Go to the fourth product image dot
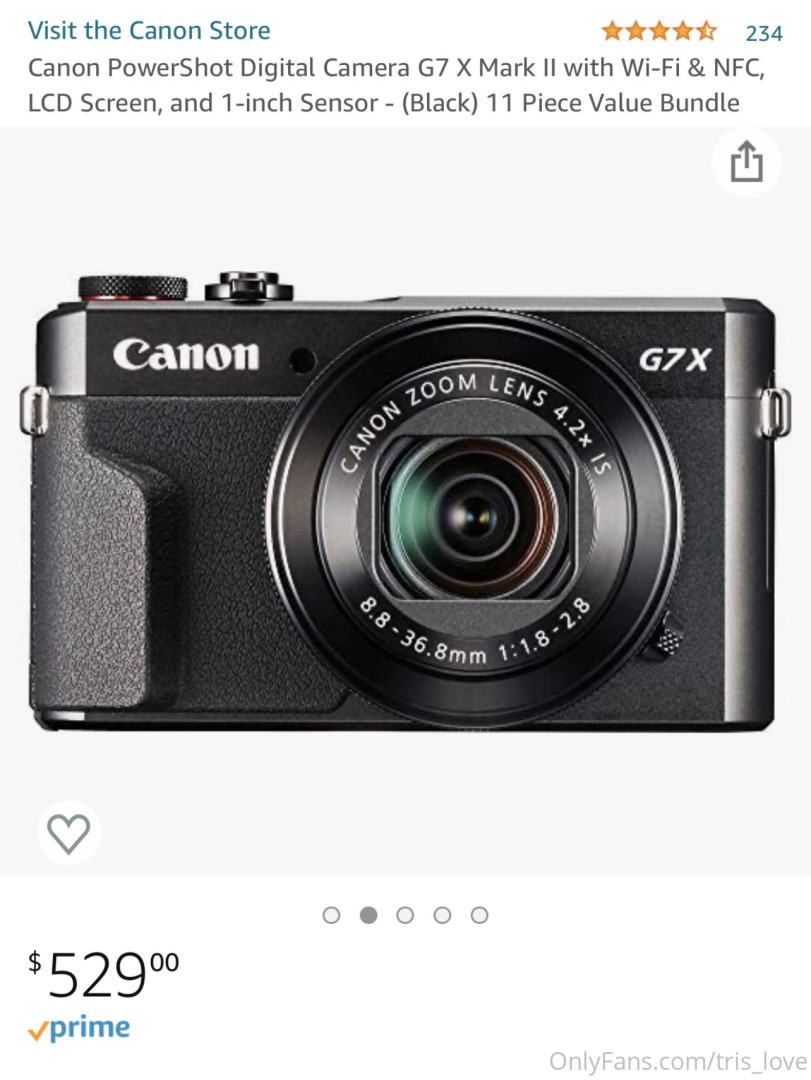The width and height of the screenshot is (811, 1080). (x=442, y=915)
